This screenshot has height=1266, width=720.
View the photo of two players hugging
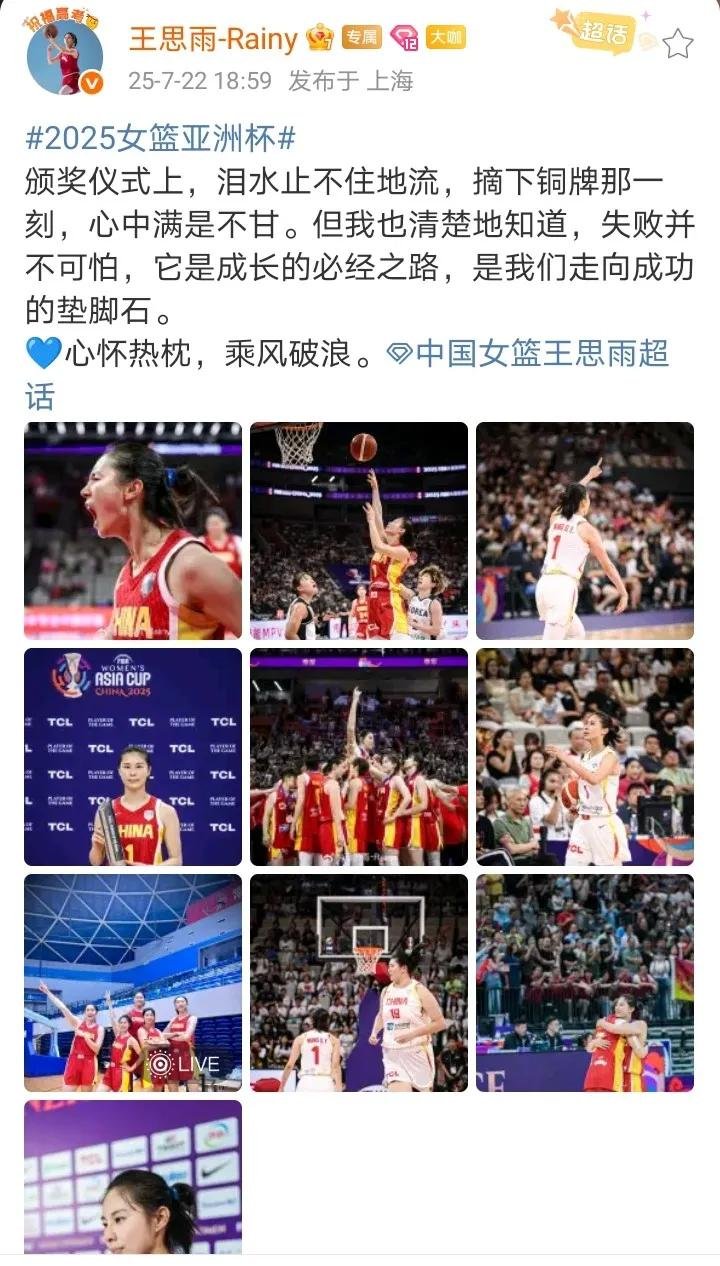coord(585,983)
